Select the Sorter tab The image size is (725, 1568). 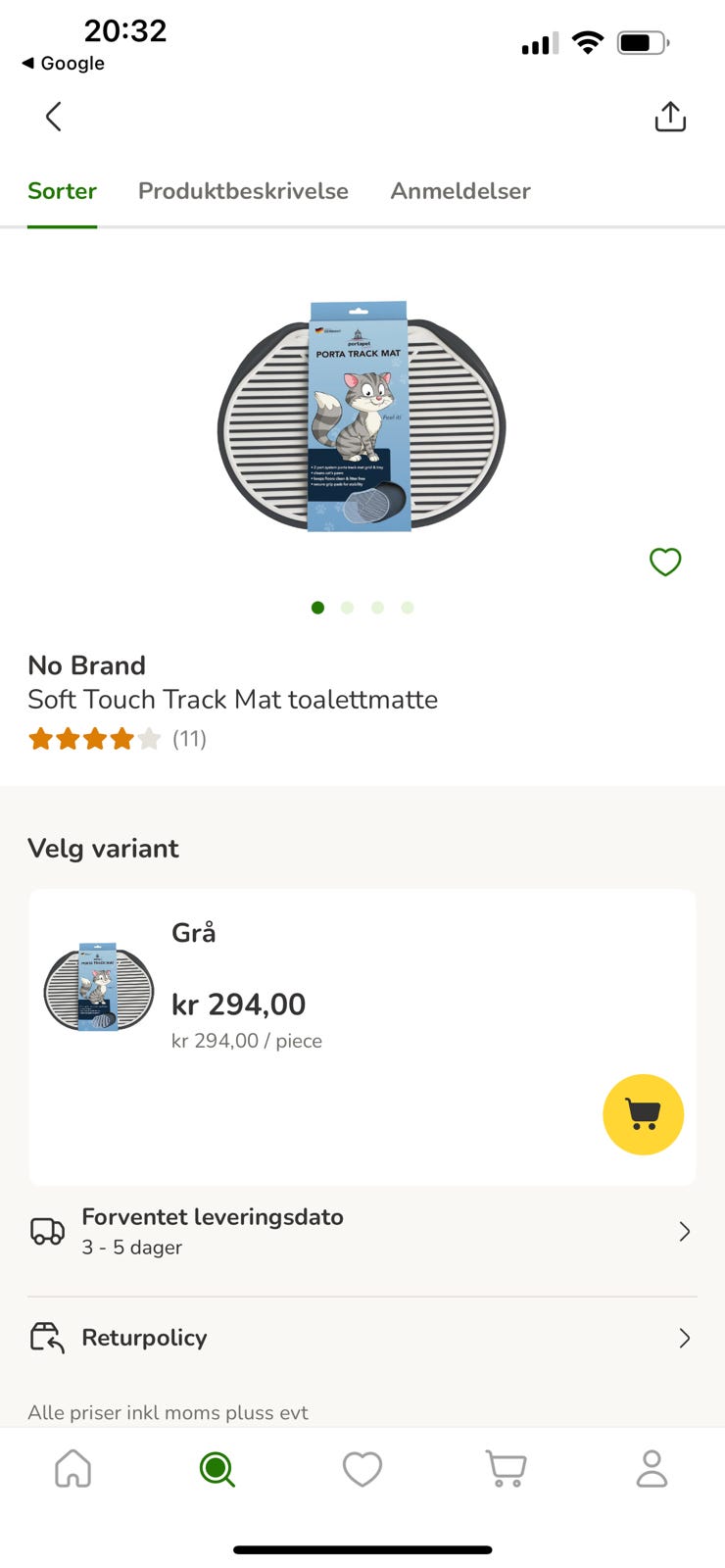click(x=62, y=191)
